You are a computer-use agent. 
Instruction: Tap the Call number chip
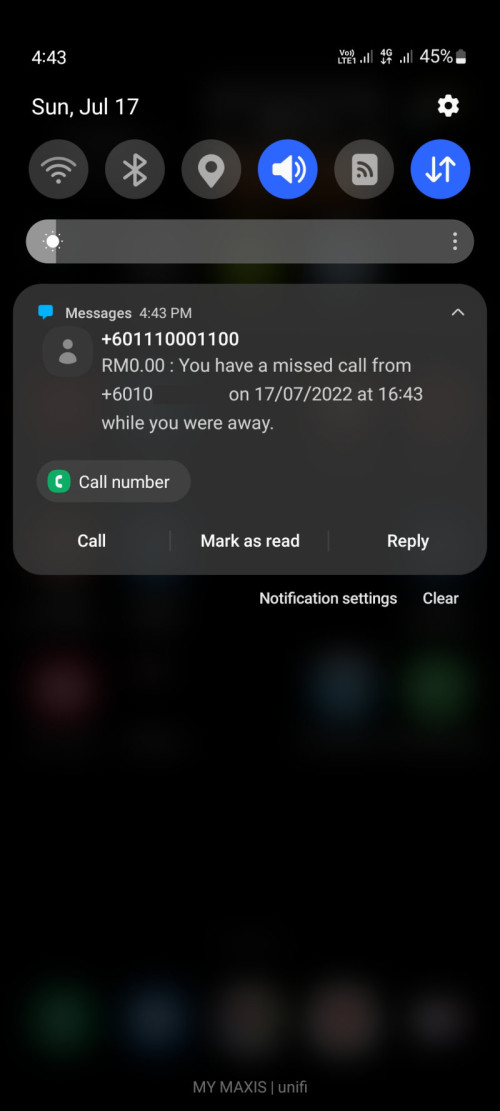113,482
